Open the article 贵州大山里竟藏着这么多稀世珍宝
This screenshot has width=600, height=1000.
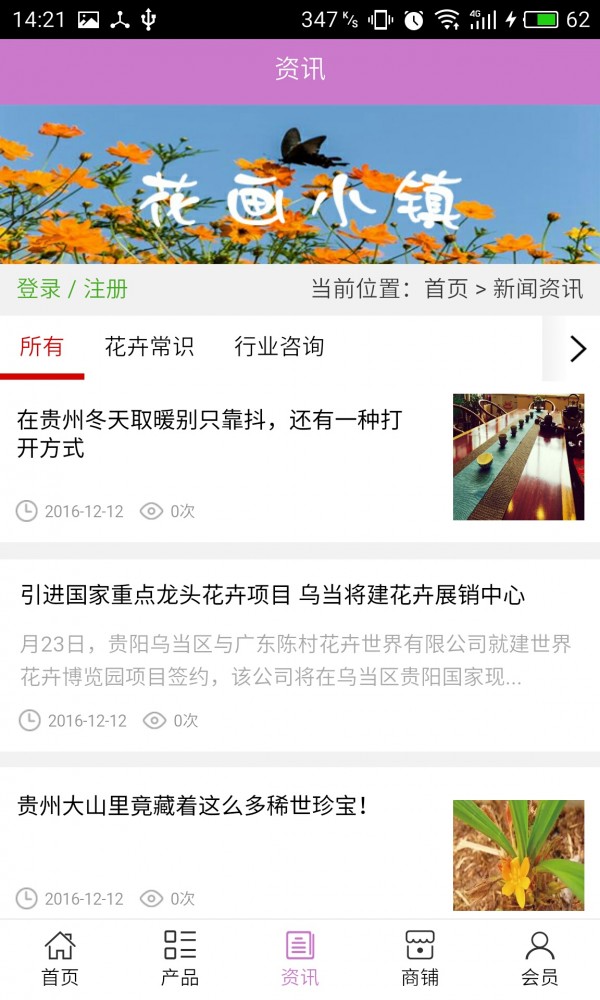pyautogui.click(x=193, y=806)
